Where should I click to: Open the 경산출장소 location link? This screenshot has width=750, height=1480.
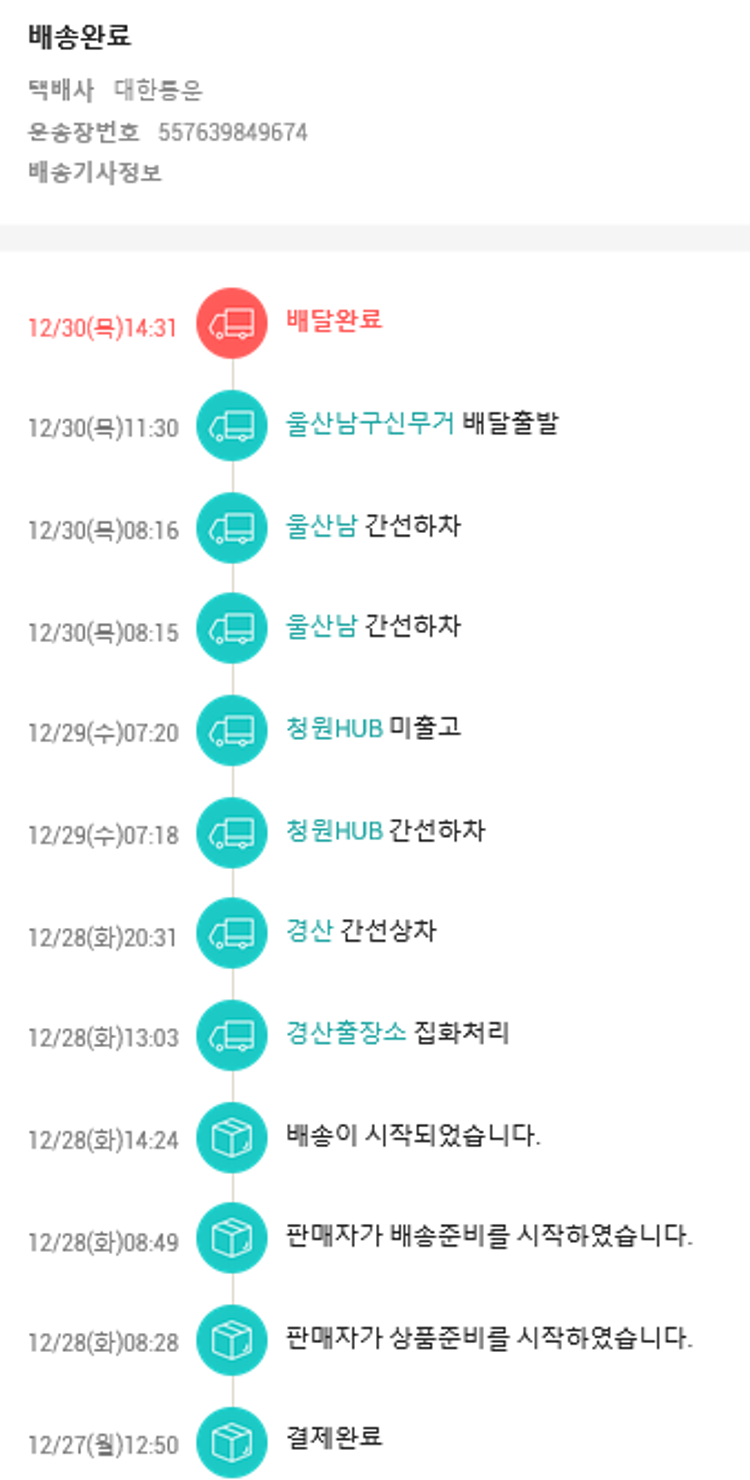point(346,1033)
